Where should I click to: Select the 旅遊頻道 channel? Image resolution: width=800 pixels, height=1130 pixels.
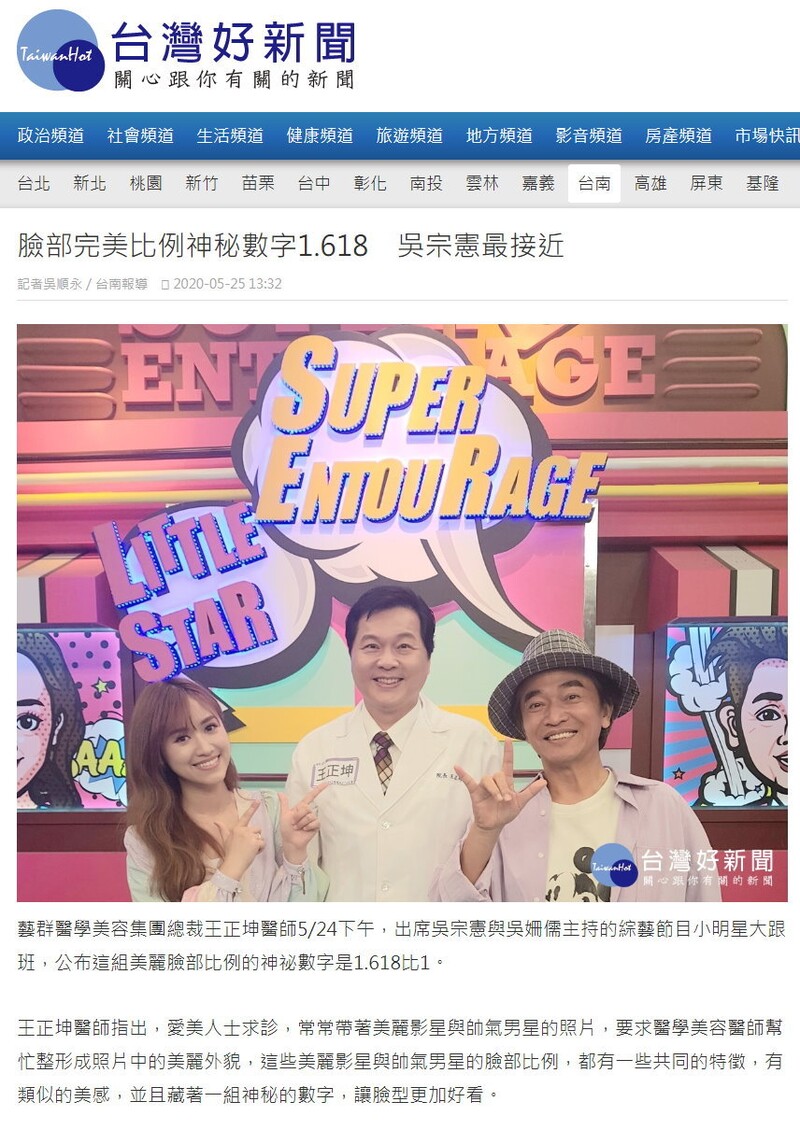coord(409,136)
